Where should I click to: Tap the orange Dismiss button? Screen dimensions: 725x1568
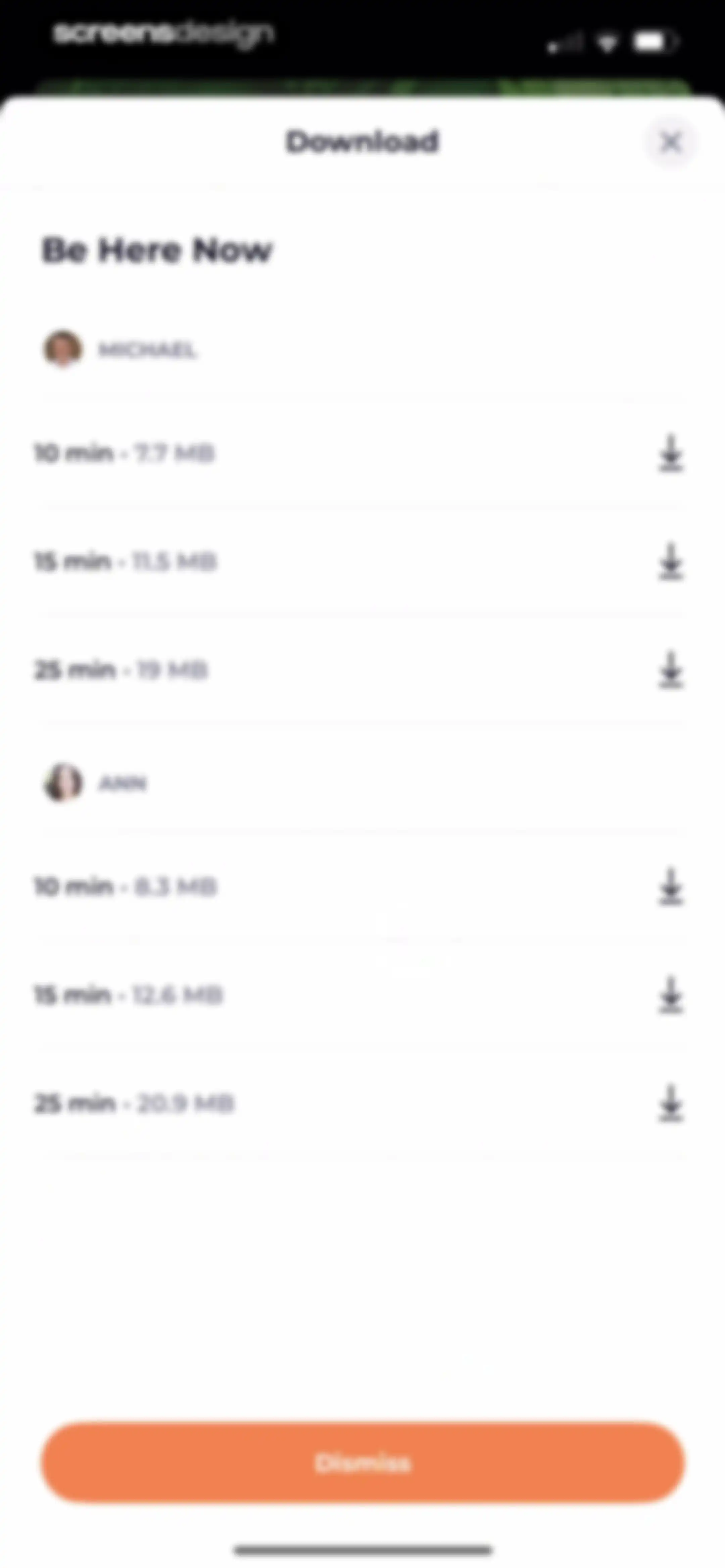click(364, 1462)
